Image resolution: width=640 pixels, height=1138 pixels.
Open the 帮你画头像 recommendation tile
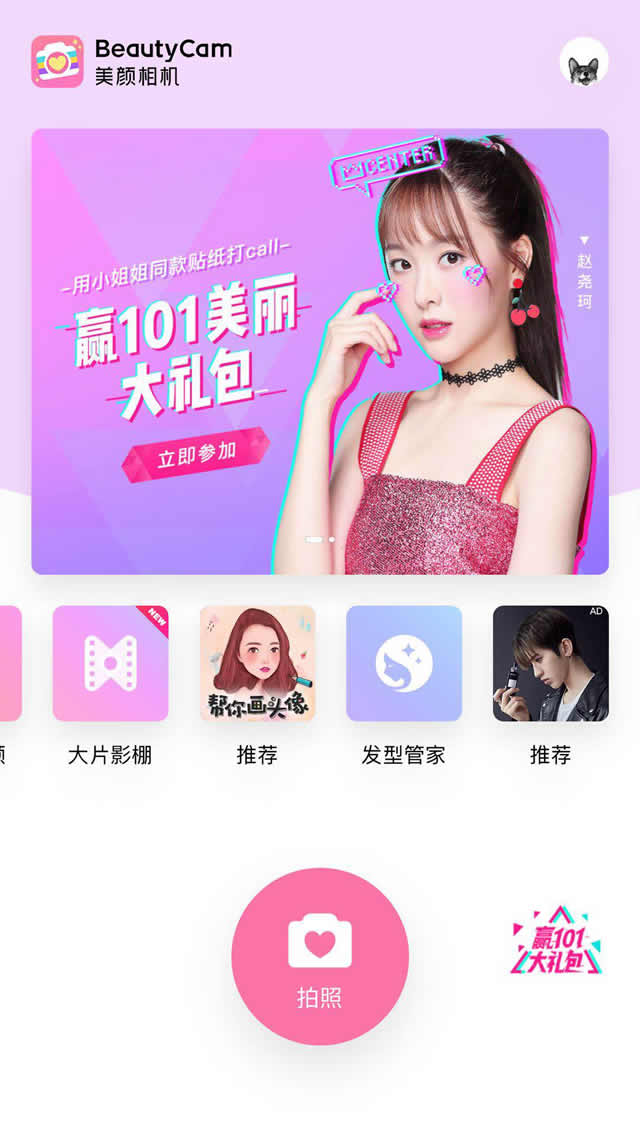click(257, 664)
